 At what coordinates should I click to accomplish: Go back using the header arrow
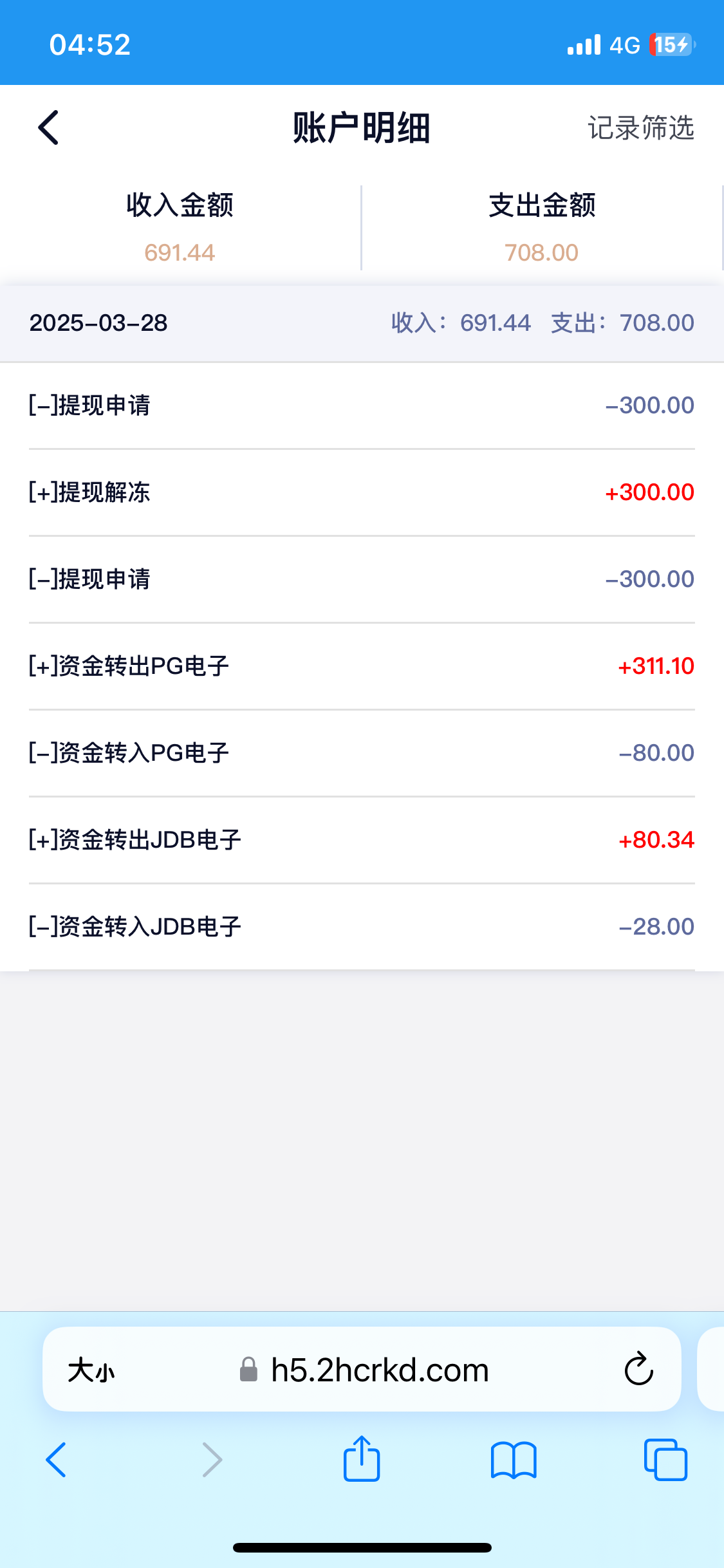[49, 127]
